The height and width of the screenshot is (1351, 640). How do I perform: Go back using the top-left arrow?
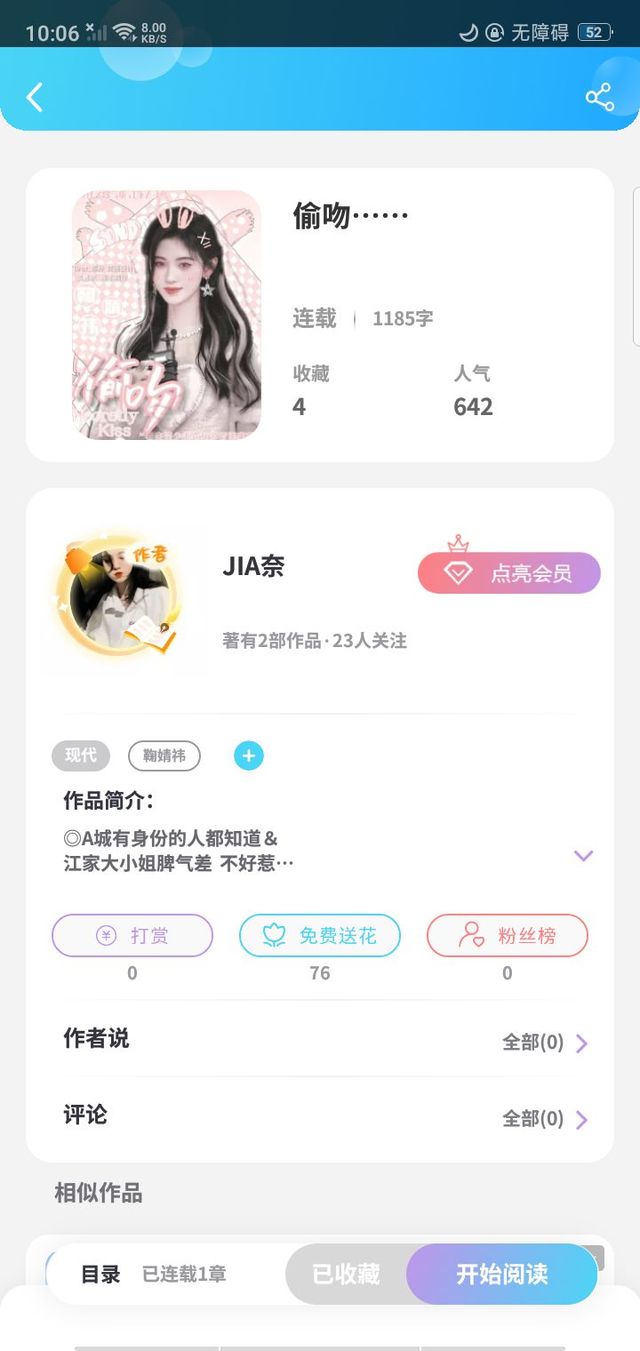coord(35,97)
